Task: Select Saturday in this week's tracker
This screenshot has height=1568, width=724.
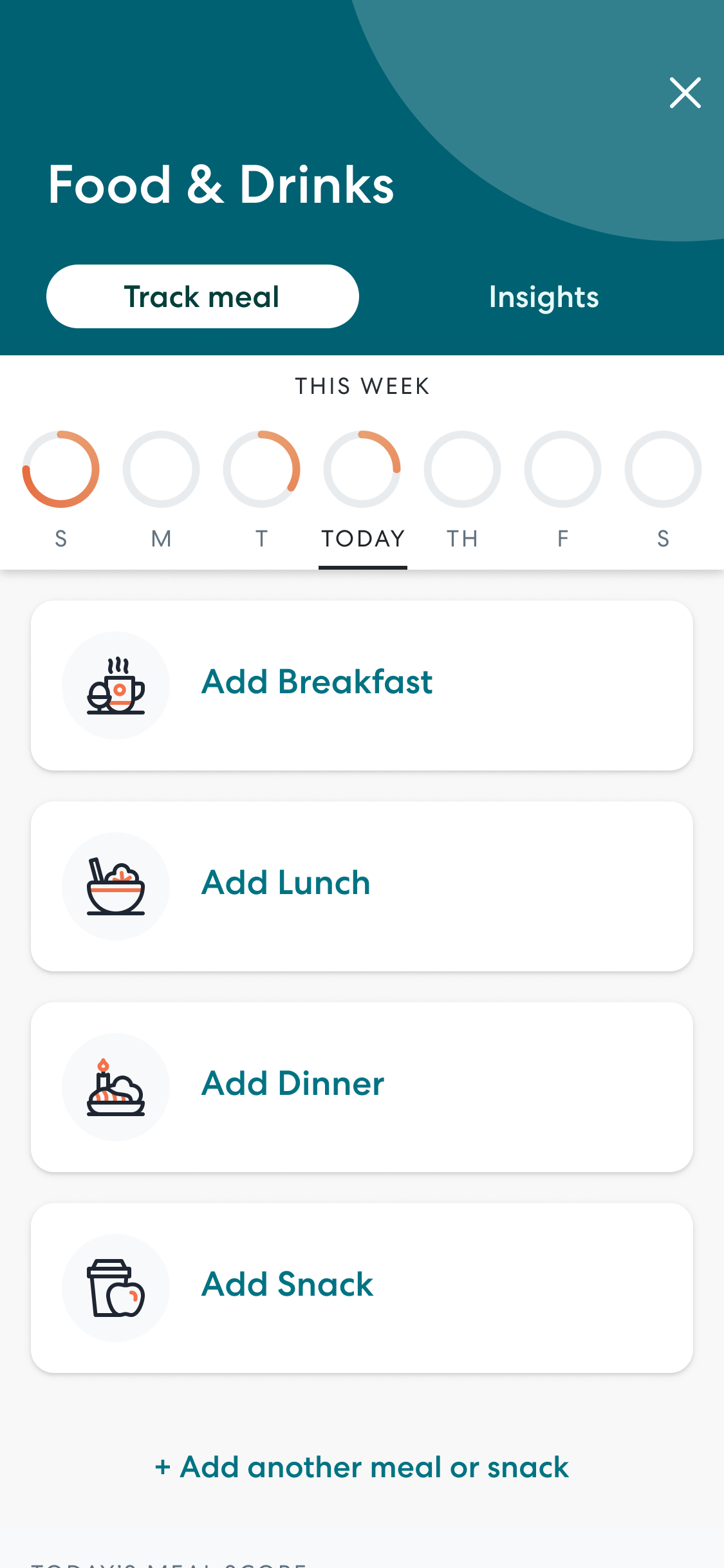Action: pos(663,470)
